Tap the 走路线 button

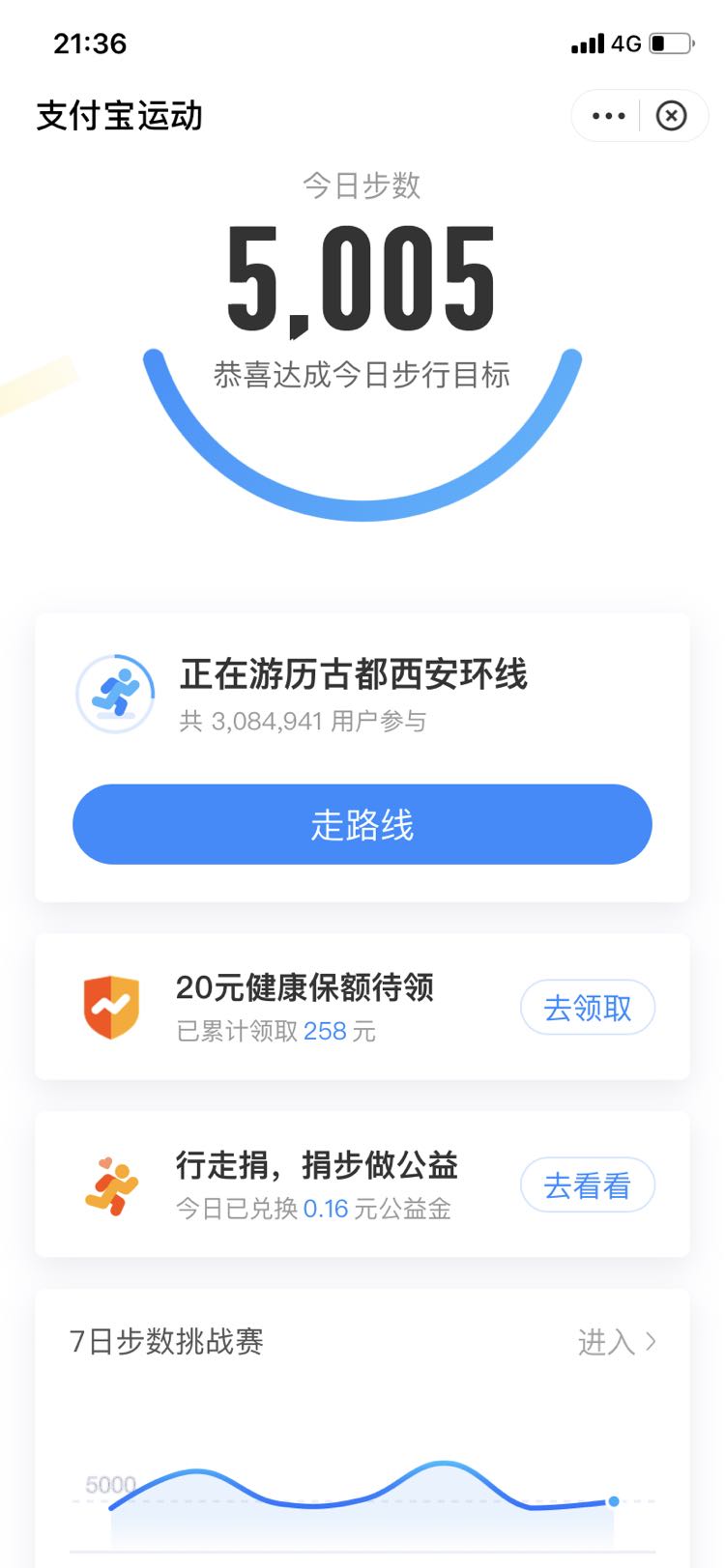[x=362, y=824]
